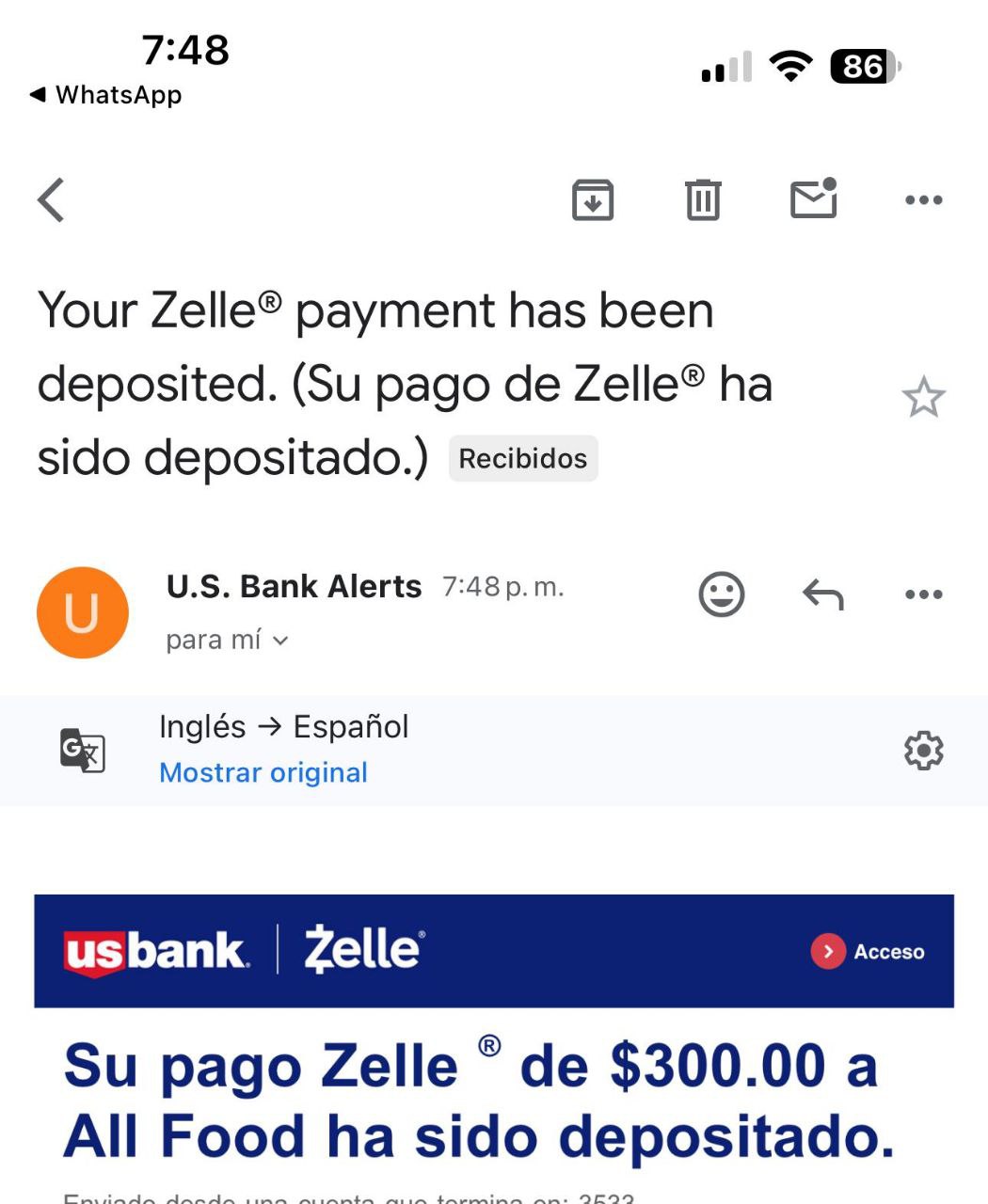The image size is (988, 1204).
Task: Open U.S. Bank Alerts sender avatar
Action: point(83,613)
